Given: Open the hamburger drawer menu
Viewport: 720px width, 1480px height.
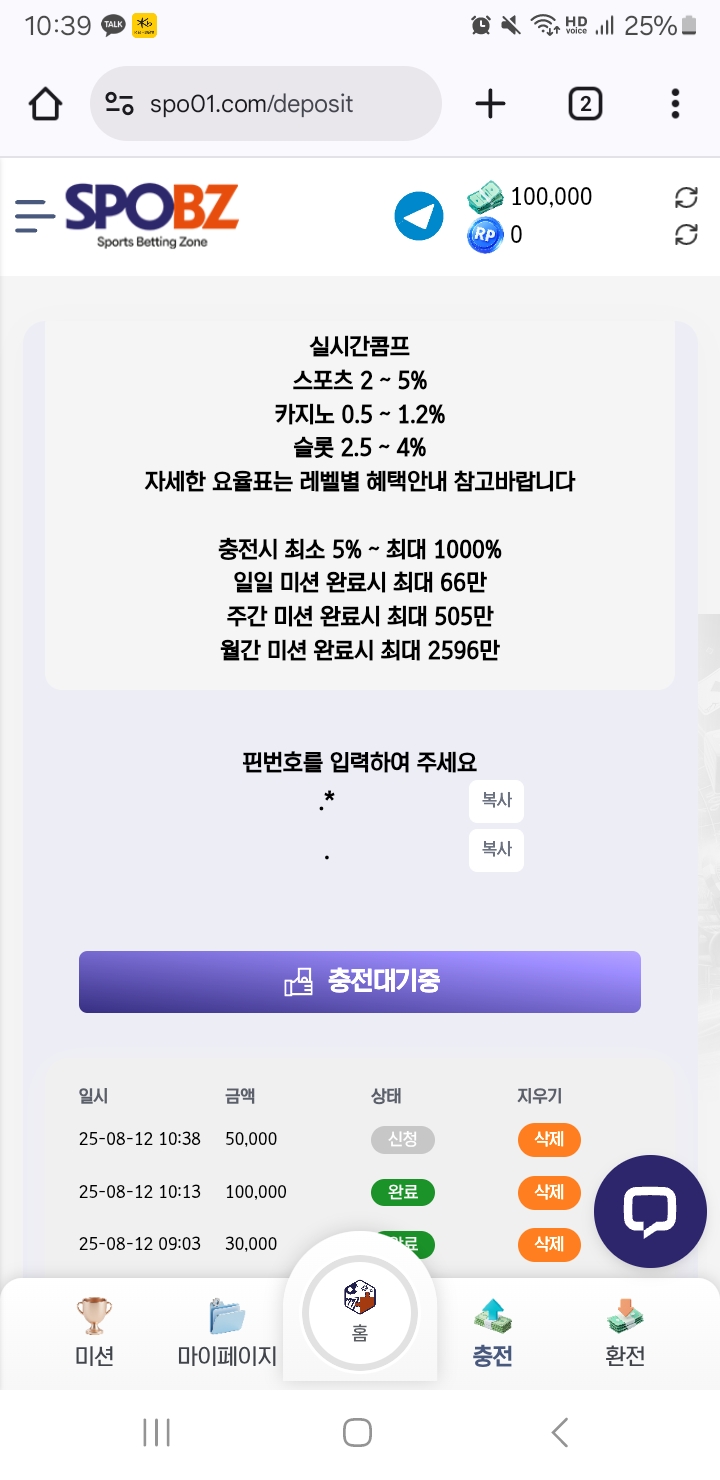Looking at the screenshot, I should coord(35,216).
